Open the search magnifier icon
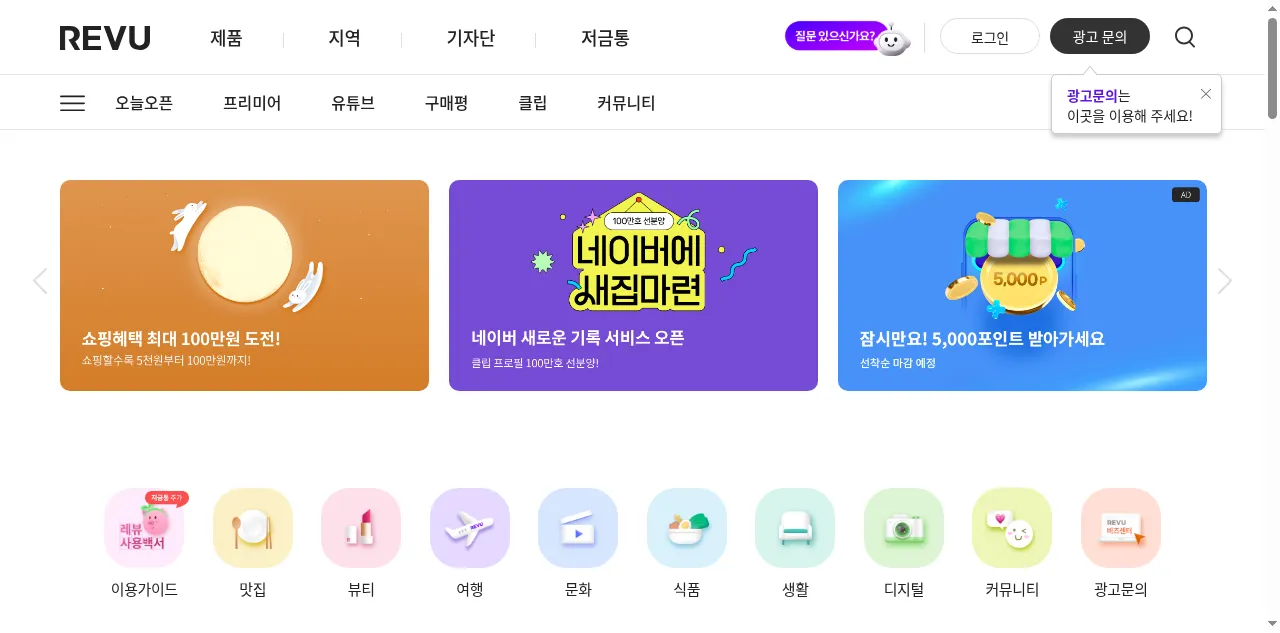This screenshot has height=633, width=1280. [x=1185, y=37]
